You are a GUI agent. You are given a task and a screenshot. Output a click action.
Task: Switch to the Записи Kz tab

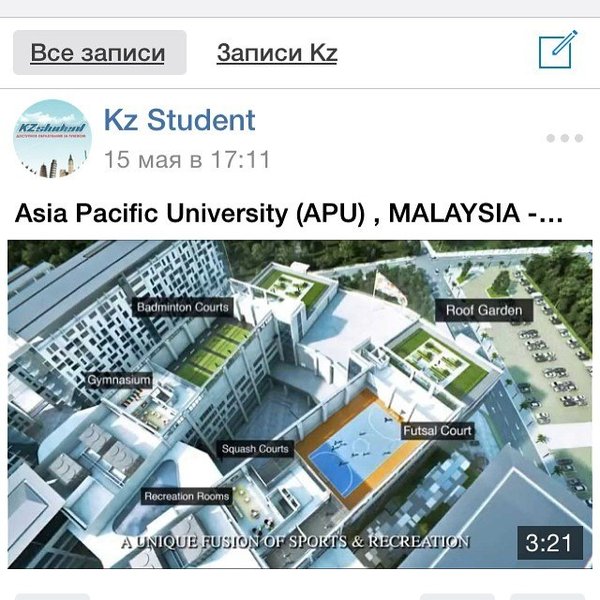277,53
